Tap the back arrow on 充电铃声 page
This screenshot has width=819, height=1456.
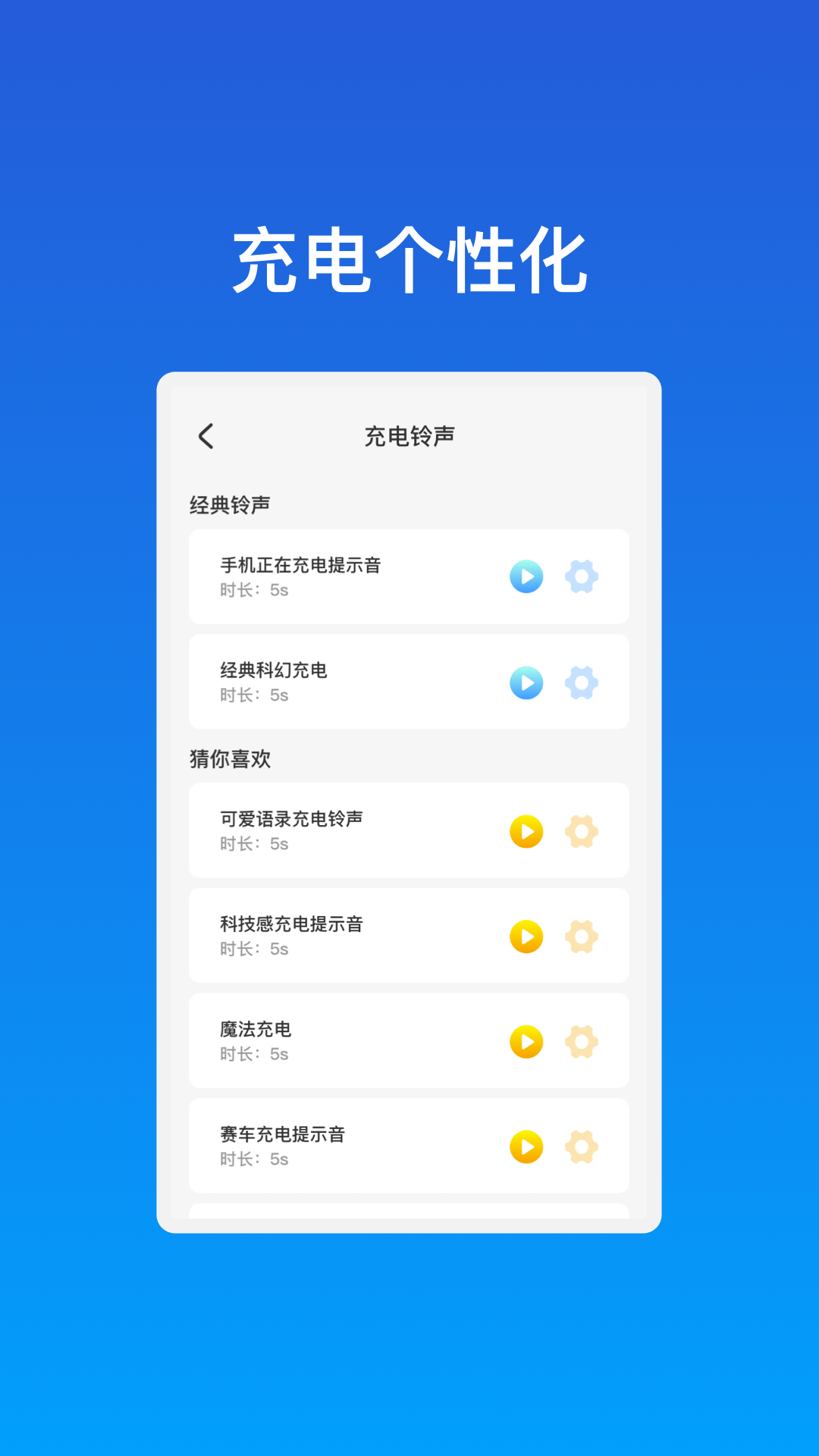[204, 436]
